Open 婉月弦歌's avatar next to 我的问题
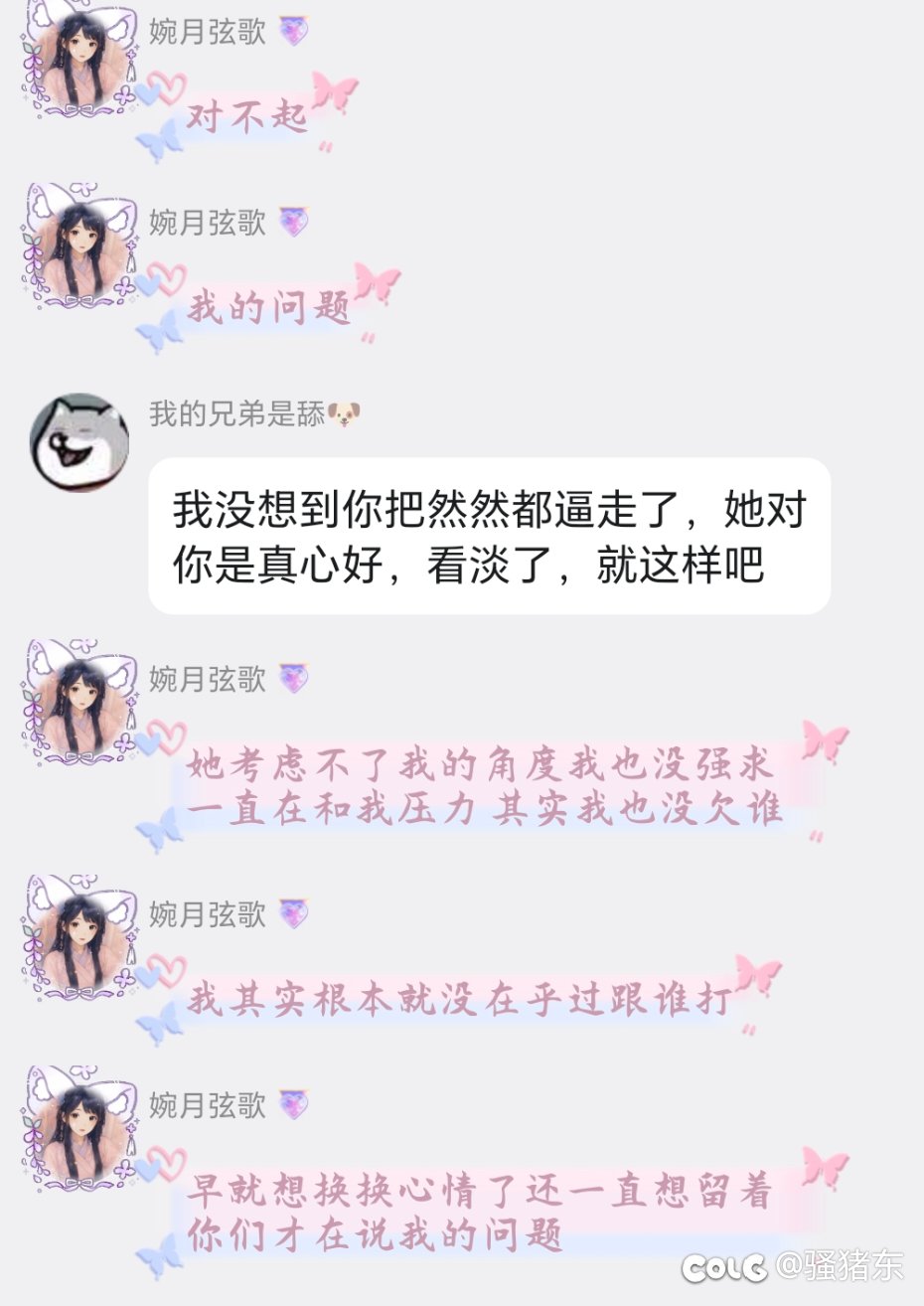The image size is (924, 1306). tap(79, 244)
